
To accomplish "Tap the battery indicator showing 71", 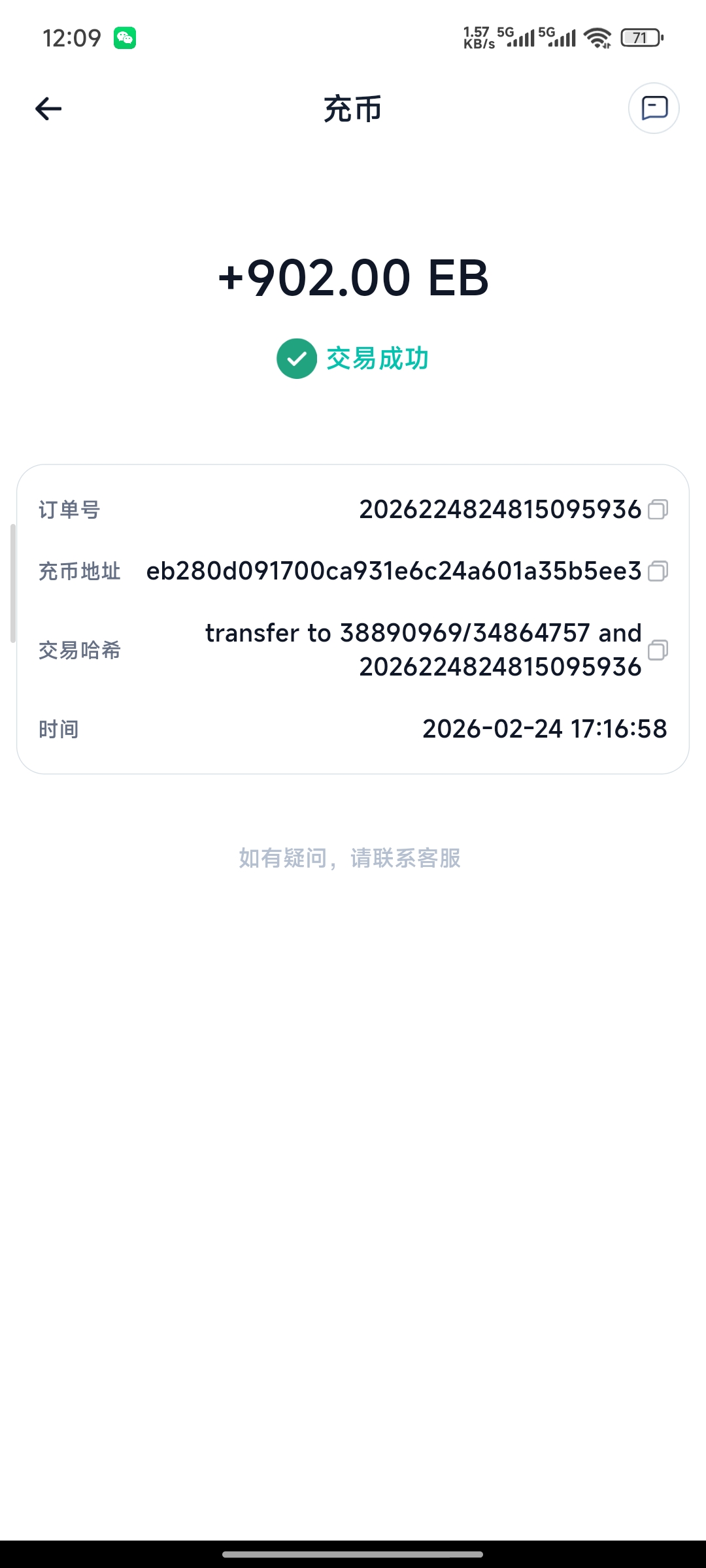I will click(641, 37).
